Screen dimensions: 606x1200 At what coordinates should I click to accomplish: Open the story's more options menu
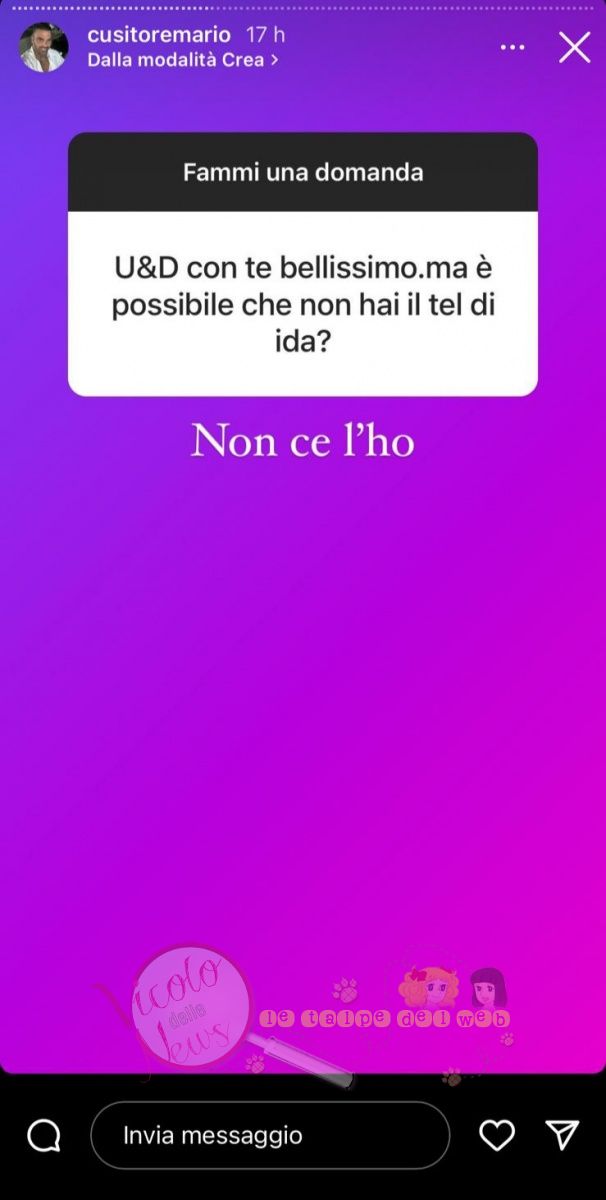pyautogui.click(x=512, y=47)
